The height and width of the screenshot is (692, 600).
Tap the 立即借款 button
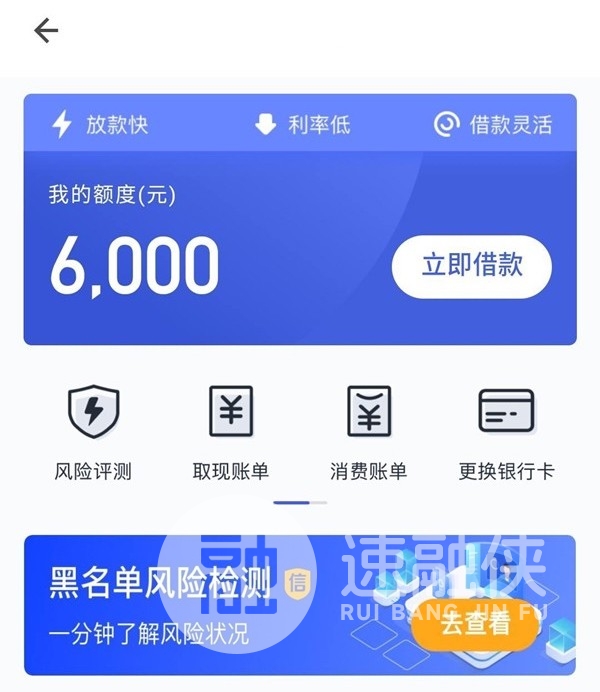(471, 266)
